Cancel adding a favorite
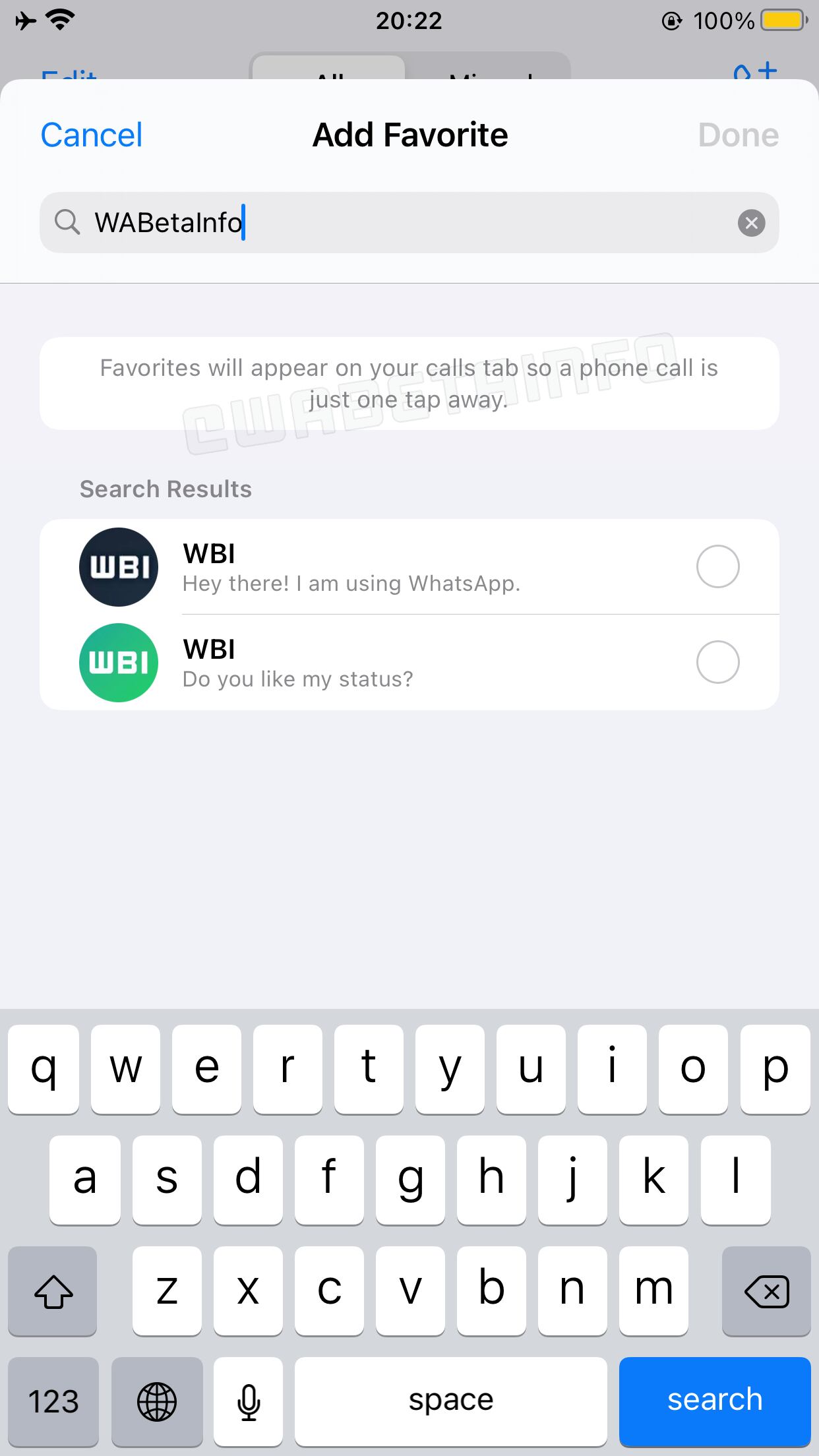This screenshot has height=1456, width=819. (x=91, y=135)
